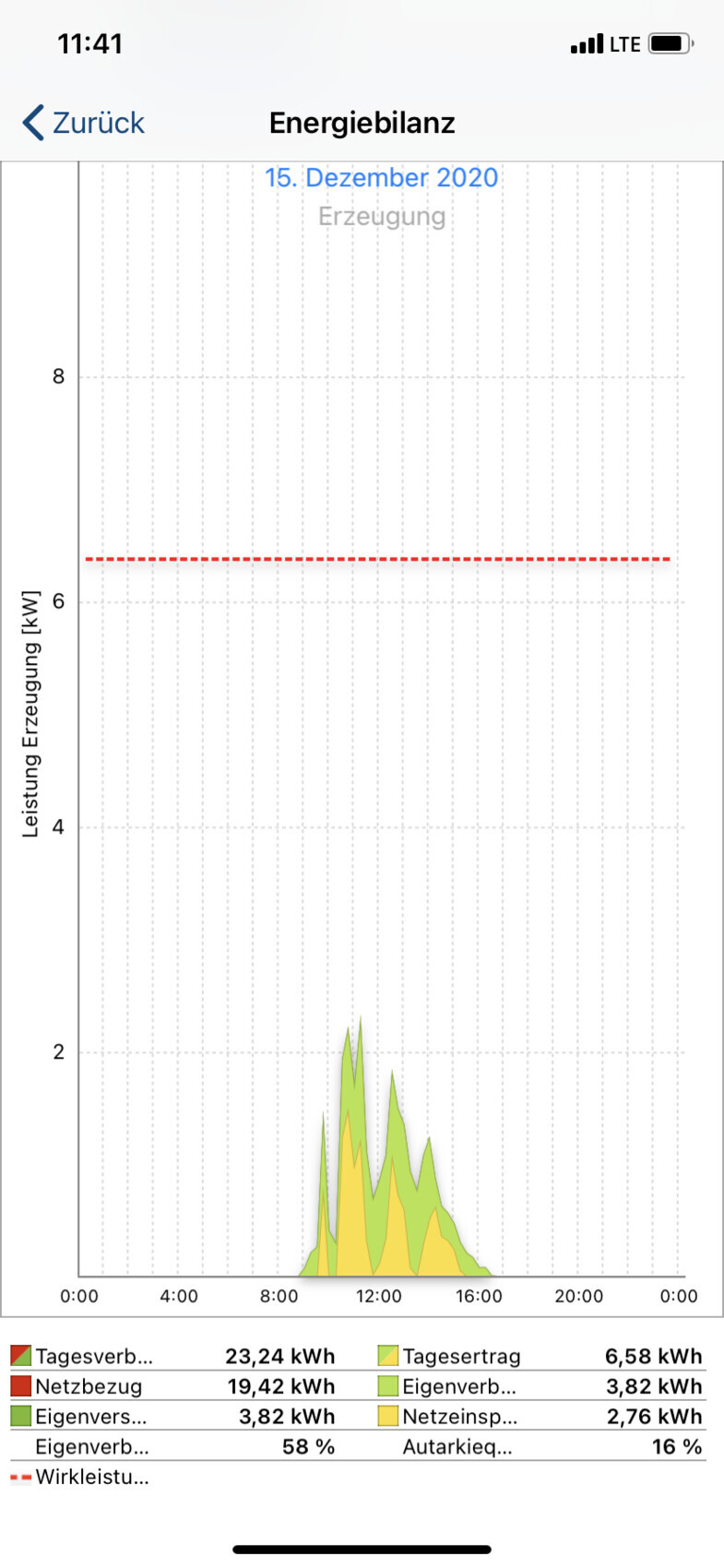Image resolution: width=724 pixels, height=1568 pixels.
Task: Tap the date 15. Dezember 2020
Action: [381, 177]
